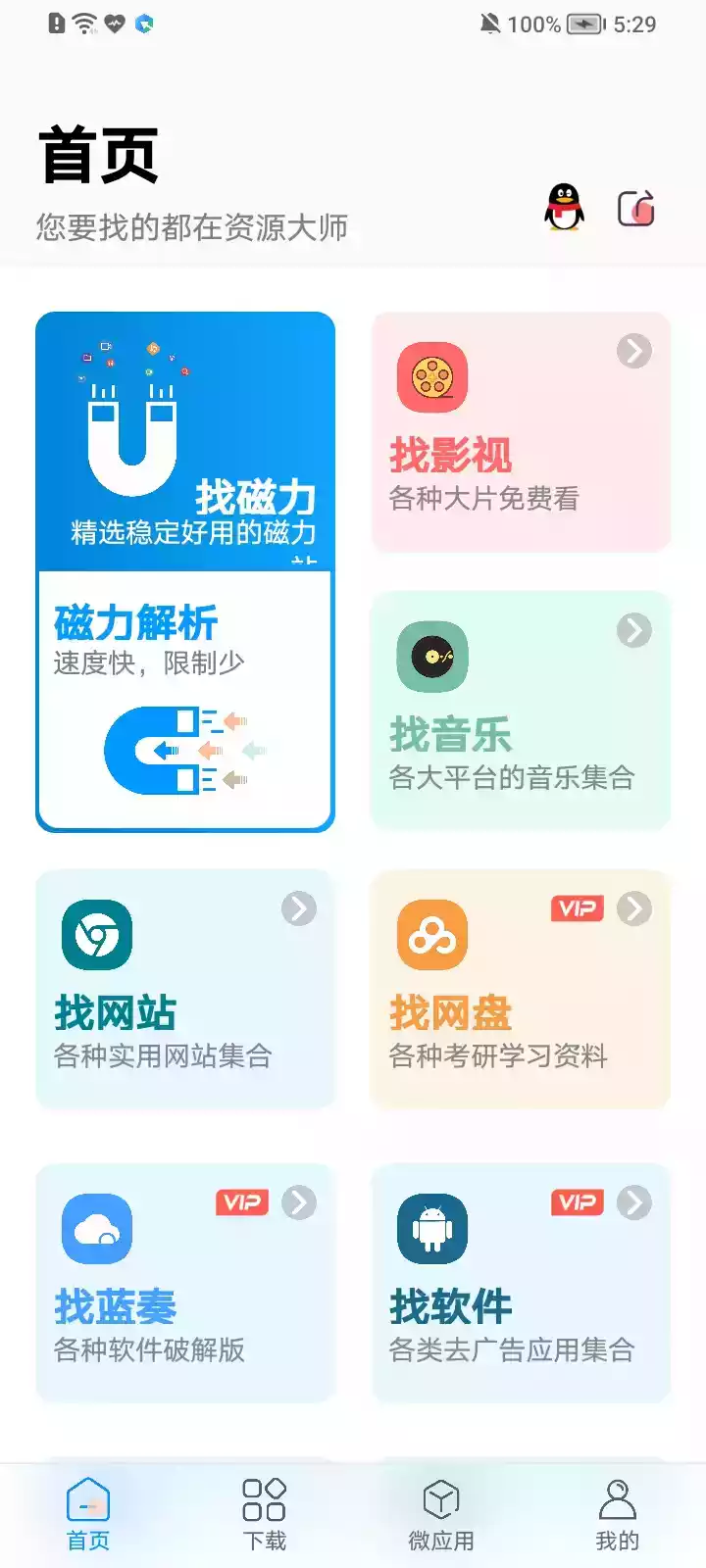Viewport: 706px width, 1568px height.
Task: Tap the share icon beside the QQ penguin
Action: click(634, 209)
